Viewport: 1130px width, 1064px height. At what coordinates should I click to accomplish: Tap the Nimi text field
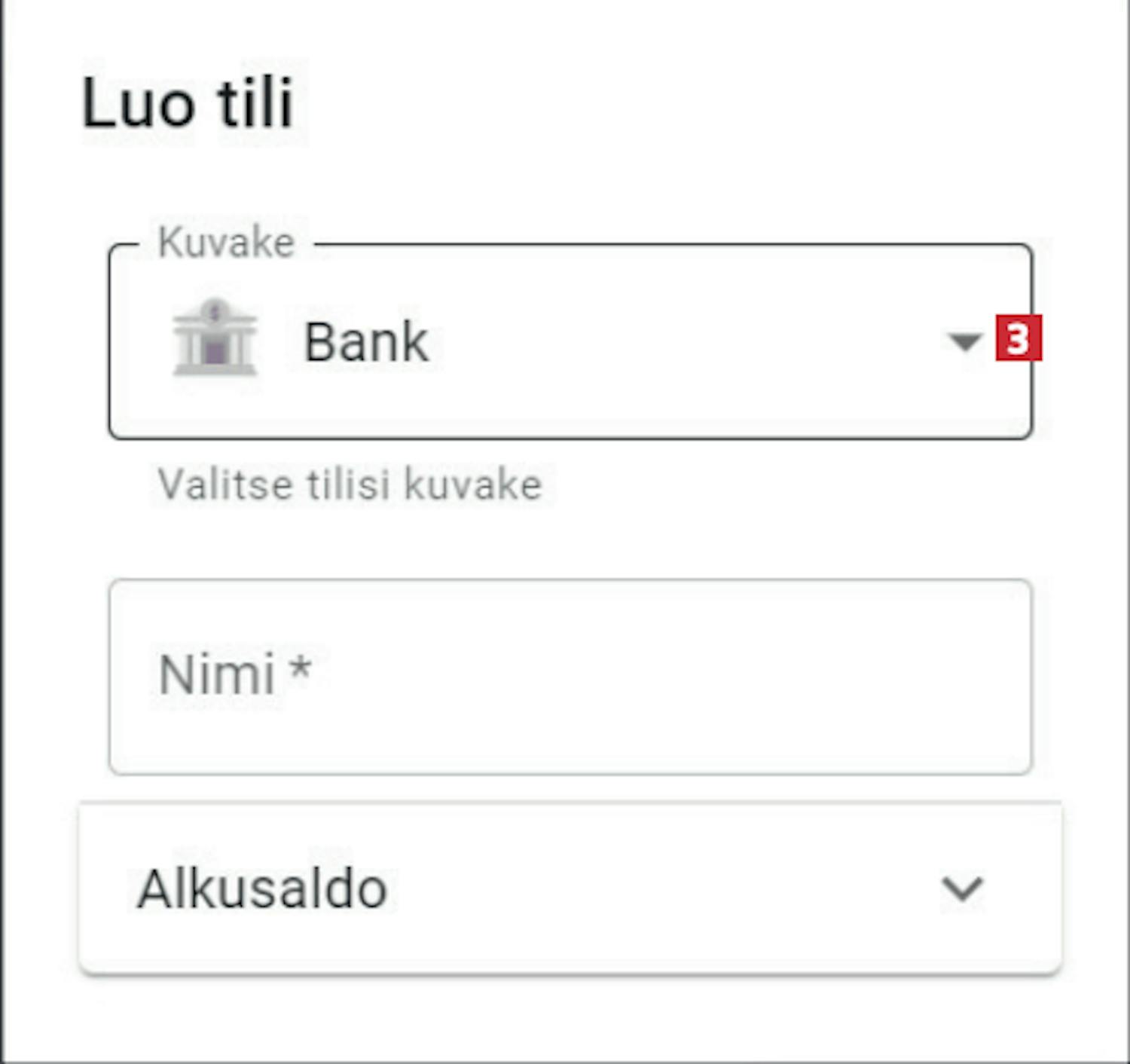pos(570,676)
